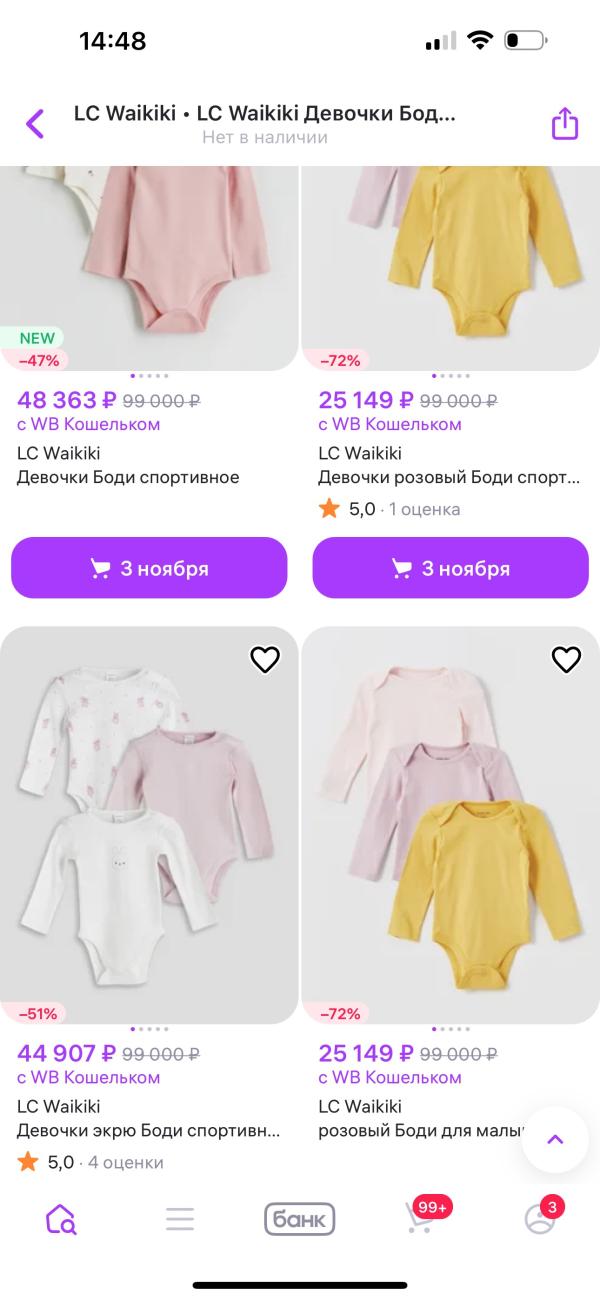Open the catalog menu tab
The height and width of the screenshot is (1300, 600).
click(x=180, y=1219)
